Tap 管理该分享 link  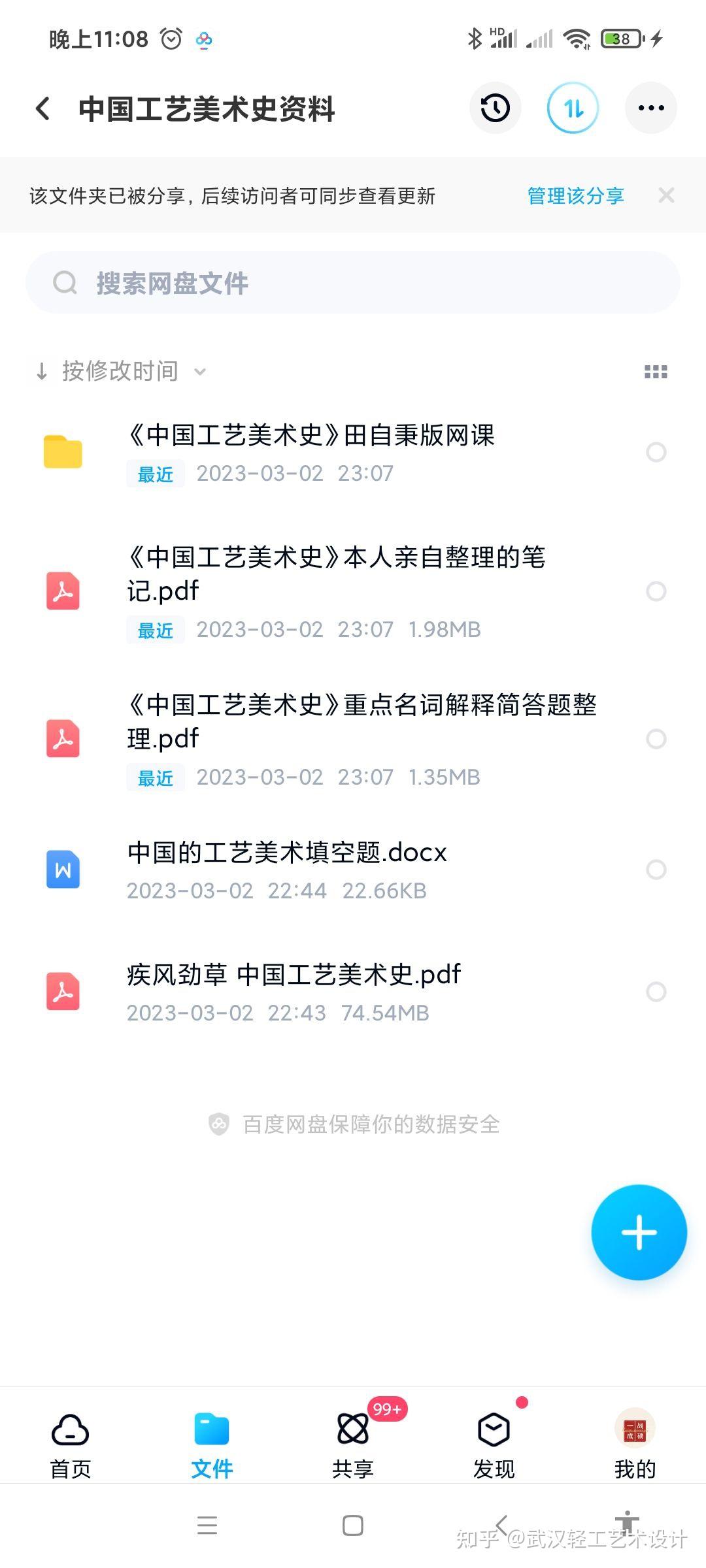point(575,195)
